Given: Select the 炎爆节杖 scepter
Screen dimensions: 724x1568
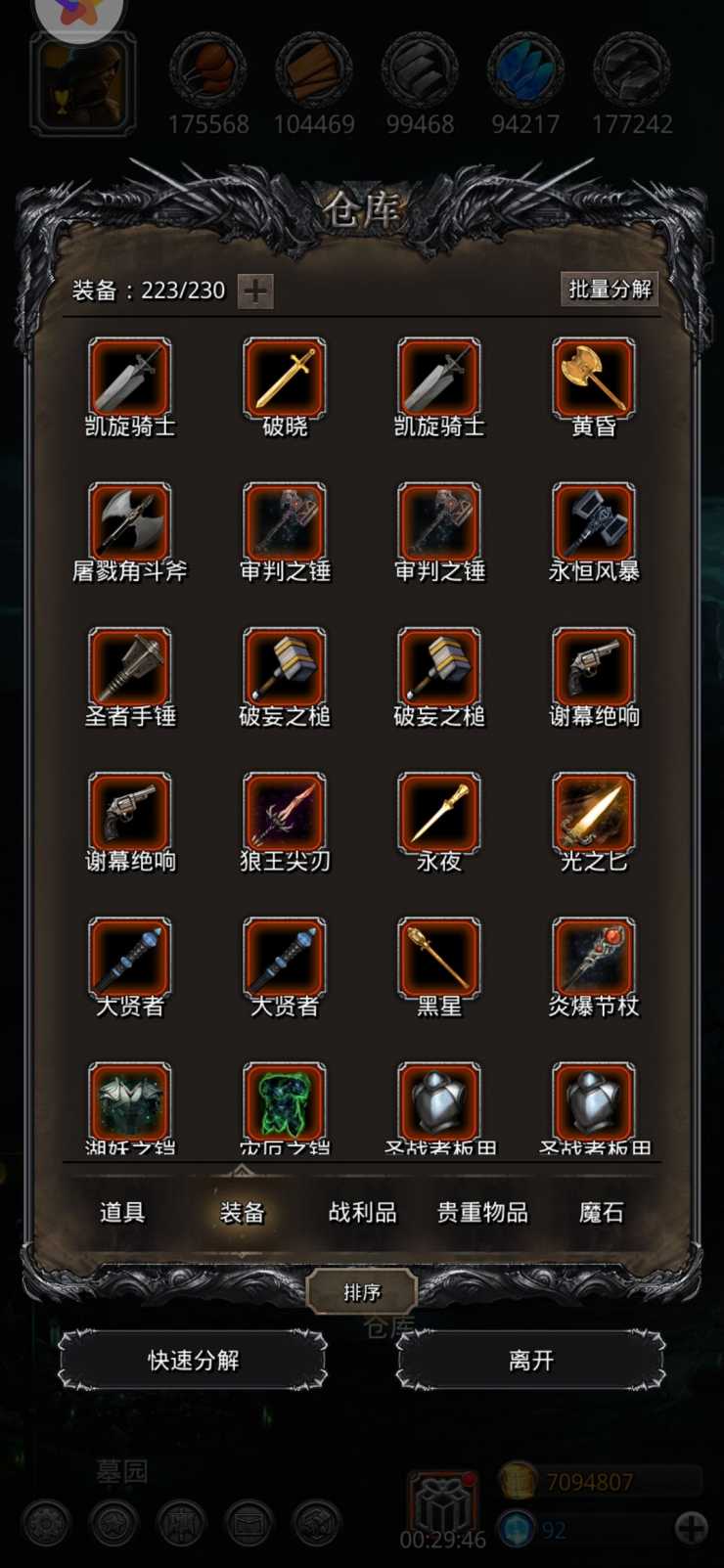Looking at the screenshot, I should 594,958.
